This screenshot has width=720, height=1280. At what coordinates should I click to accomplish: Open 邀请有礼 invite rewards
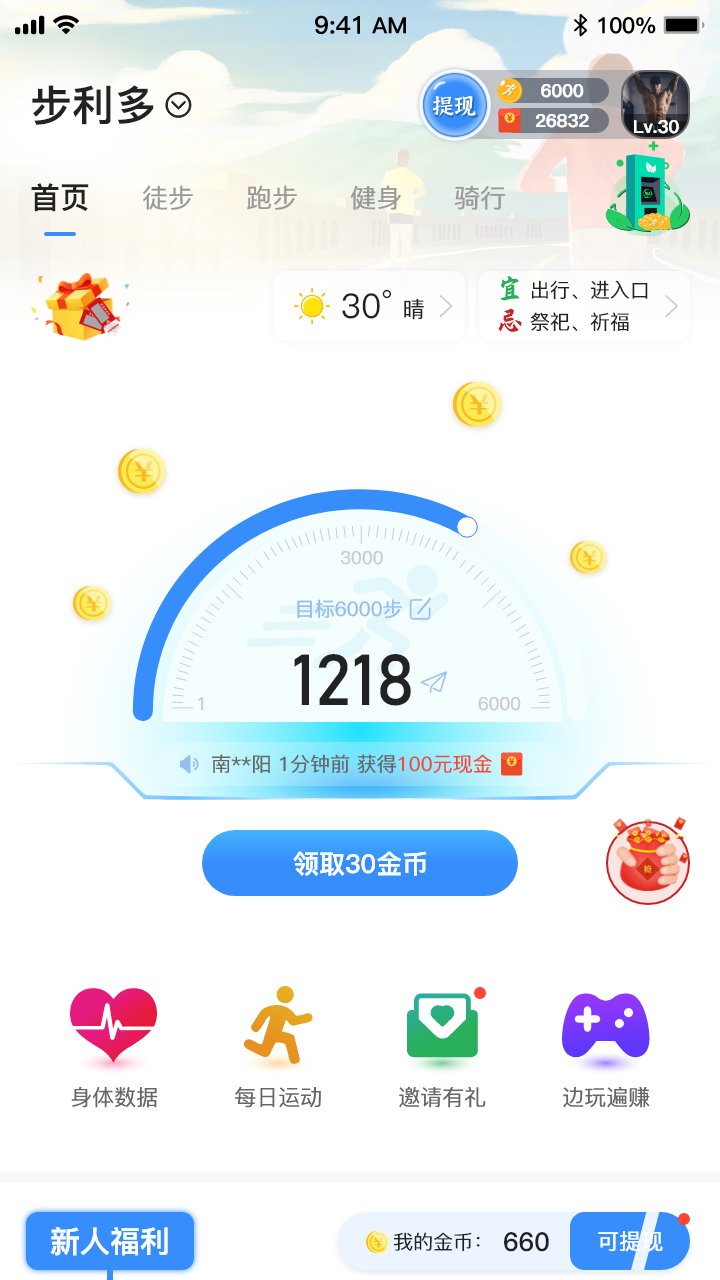coord(442,1047)
